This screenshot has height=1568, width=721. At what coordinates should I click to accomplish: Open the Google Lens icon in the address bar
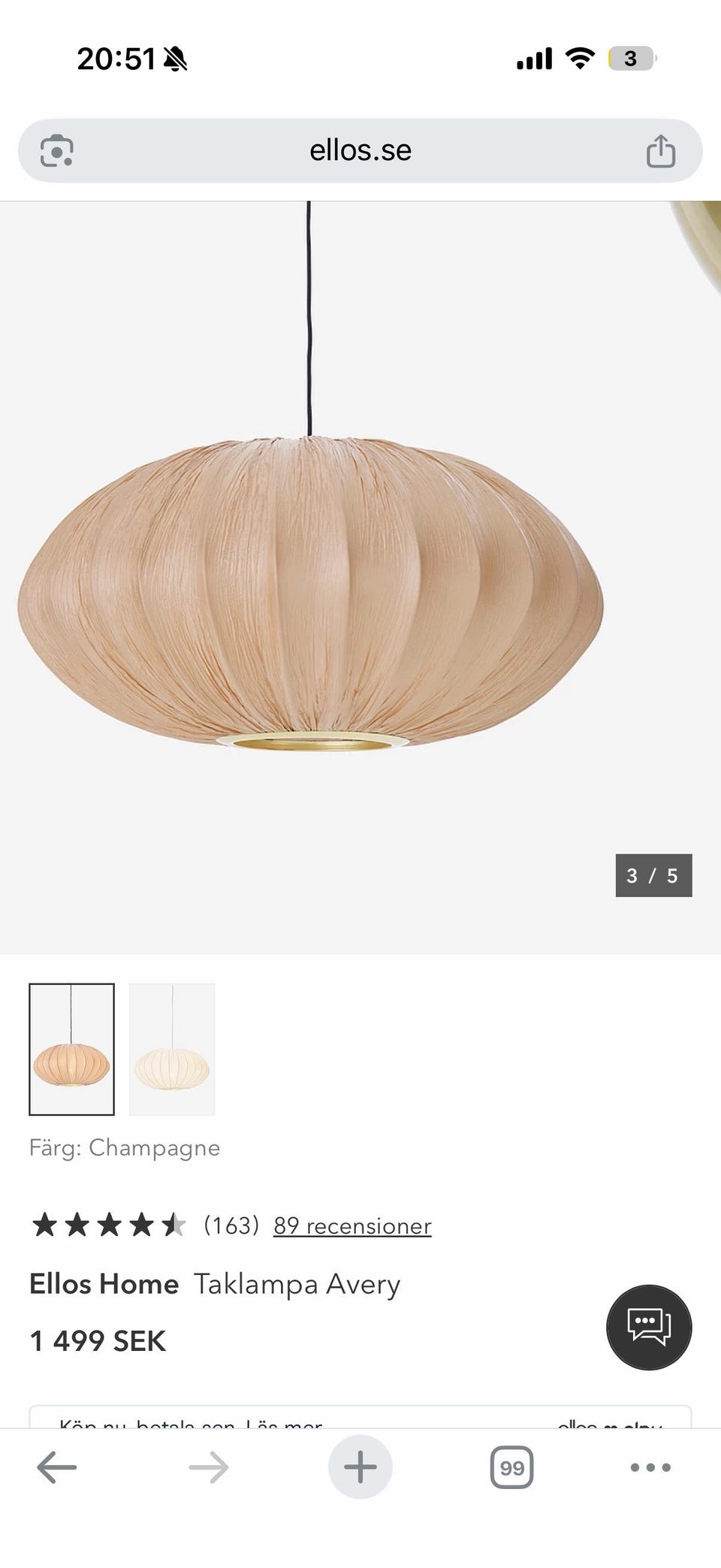pyautogui.click(x=56, y=151)
